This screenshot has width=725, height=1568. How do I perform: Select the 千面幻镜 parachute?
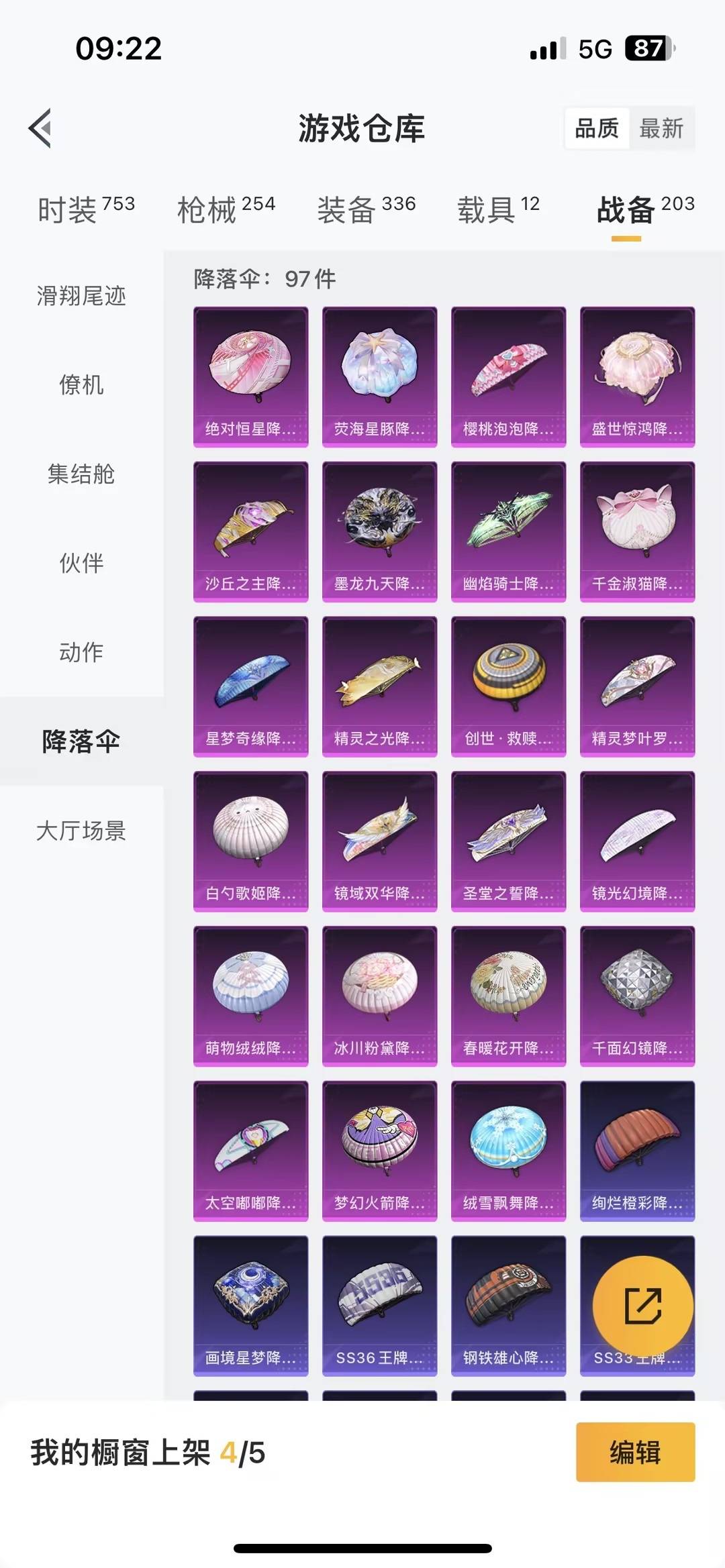[x=637, y=996]
